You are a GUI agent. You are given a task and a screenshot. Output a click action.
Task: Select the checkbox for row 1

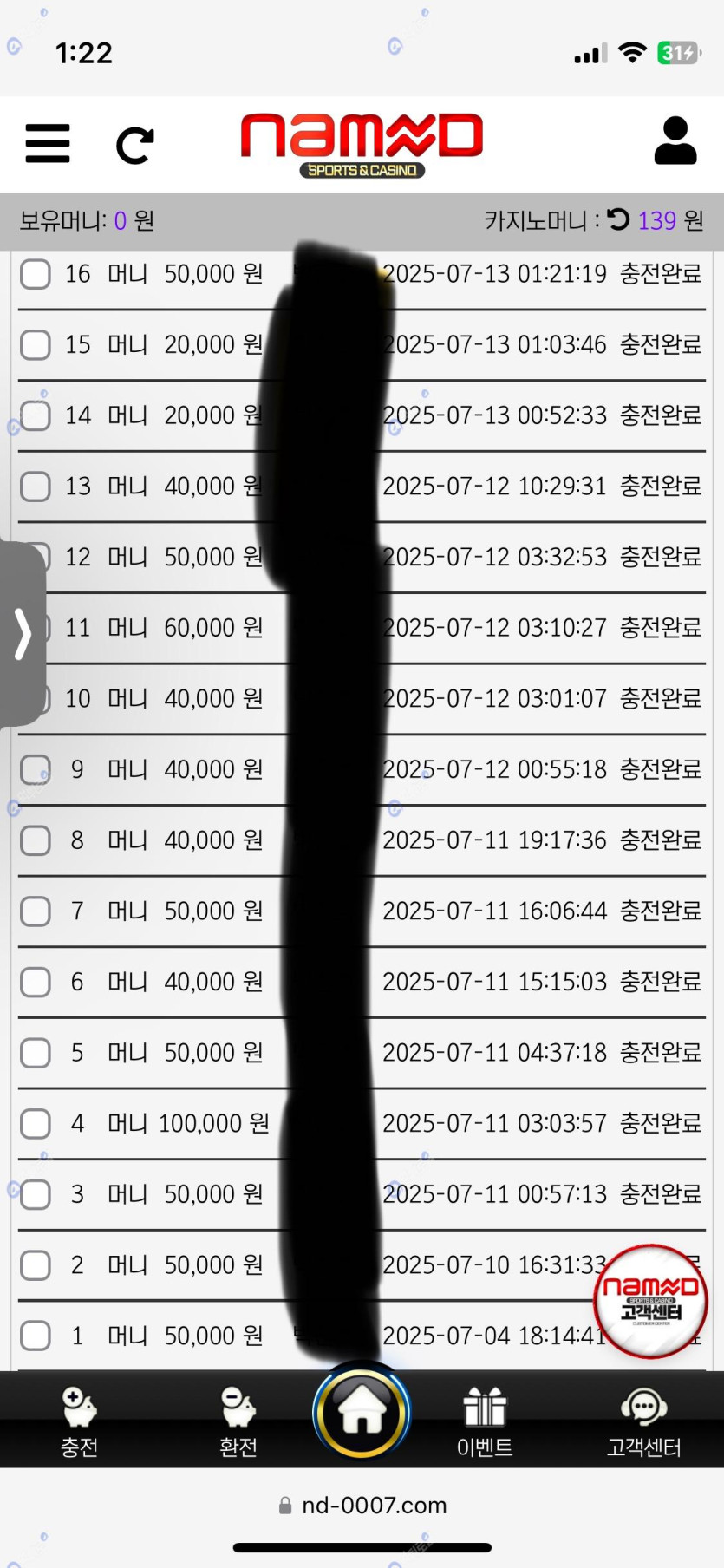(x=36, y=1336)
